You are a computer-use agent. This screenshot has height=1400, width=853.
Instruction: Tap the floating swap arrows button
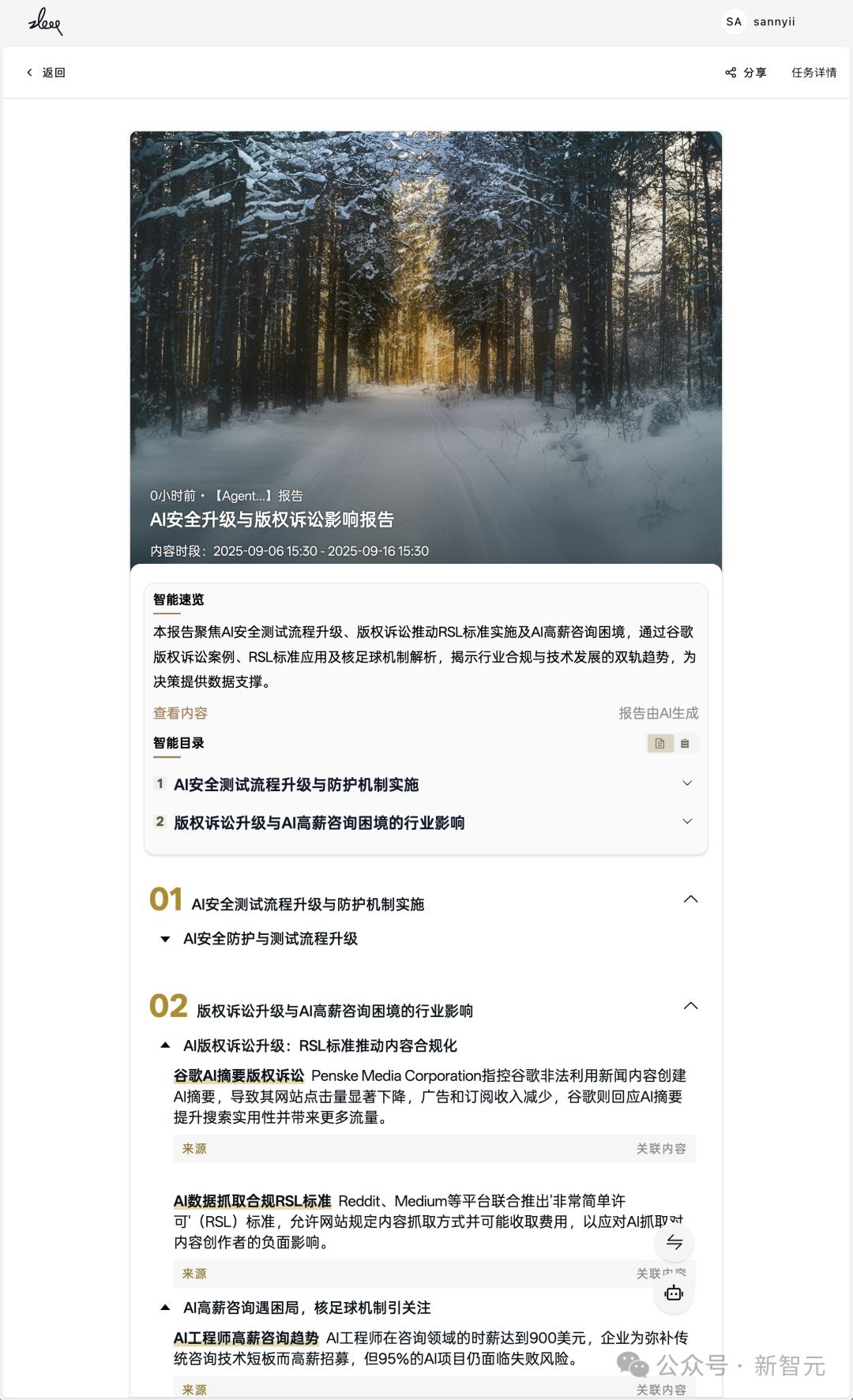pyautogui.click(x=674, y=1242)
